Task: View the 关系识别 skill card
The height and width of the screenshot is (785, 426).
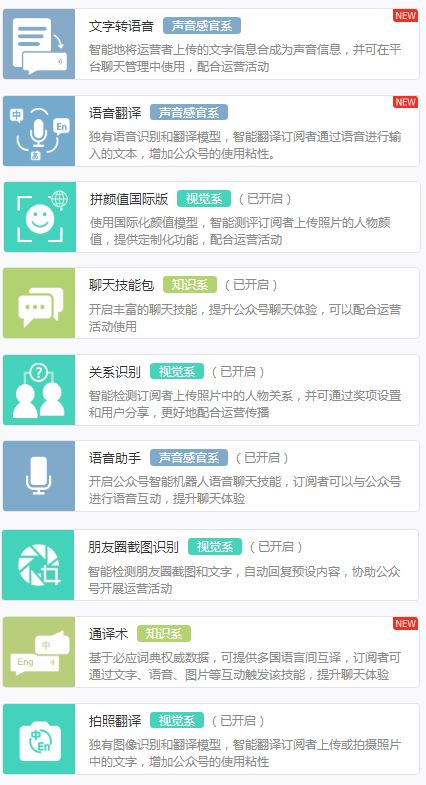Action: click(211, 389)
